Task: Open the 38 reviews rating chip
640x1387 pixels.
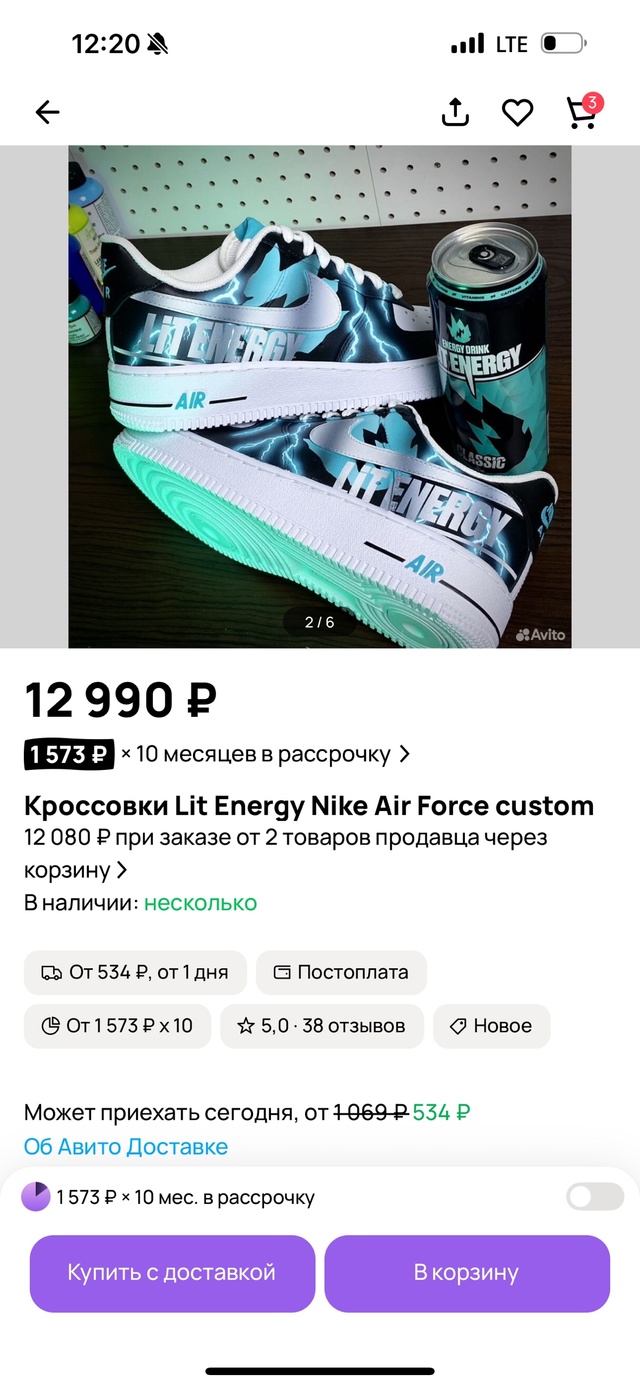Action: 321,1026
